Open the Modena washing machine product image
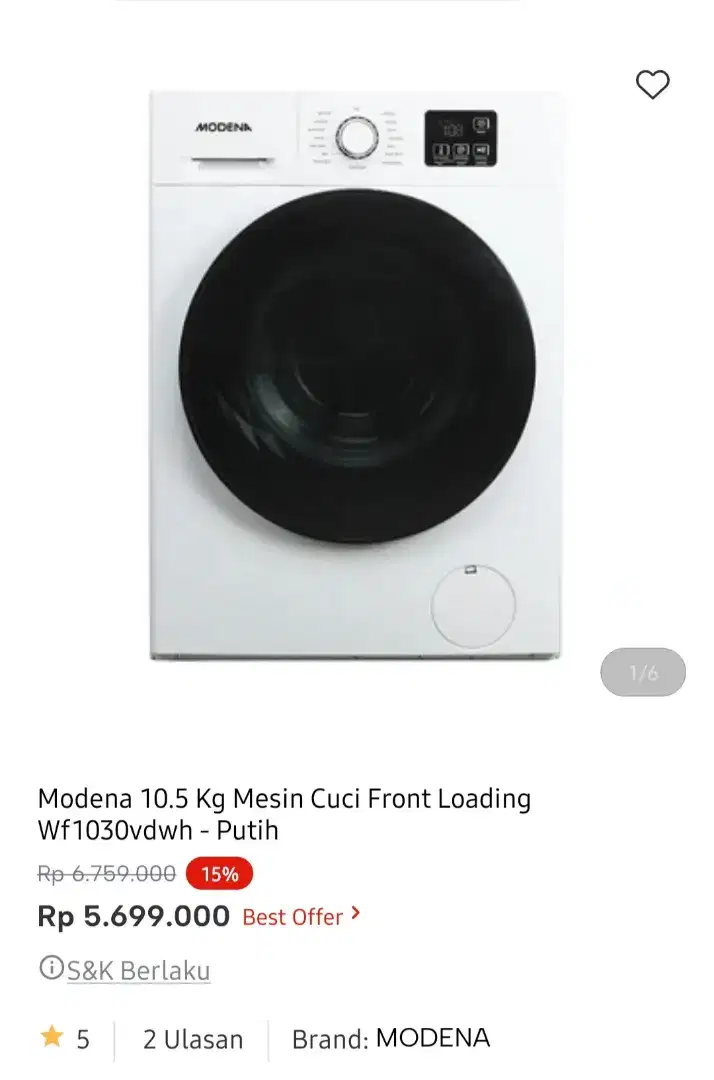The width and height of the screenshot is (714, 1080). 356,376
